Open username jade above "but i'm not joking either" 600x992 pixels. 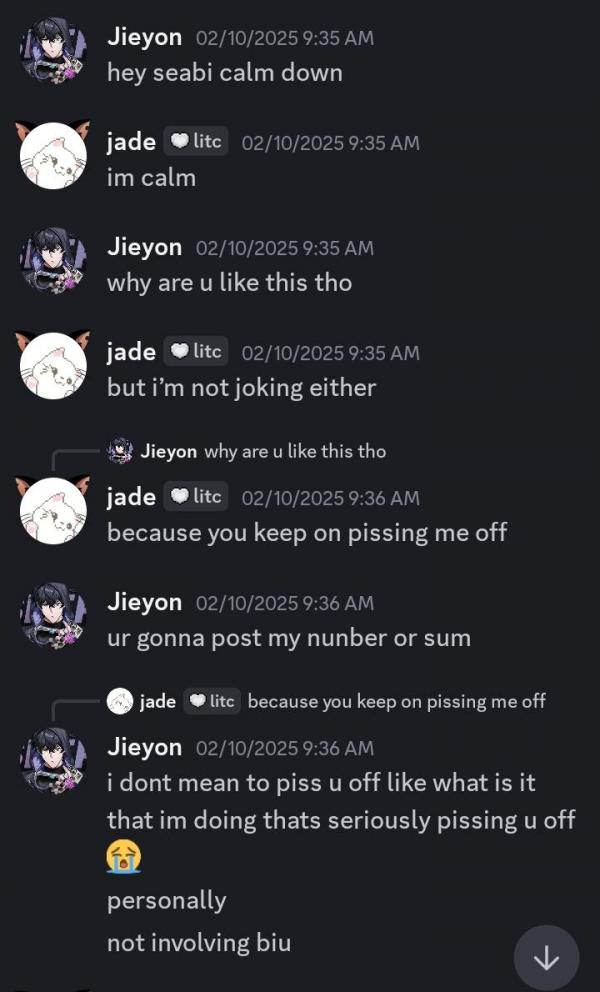[x=131, y=352]
